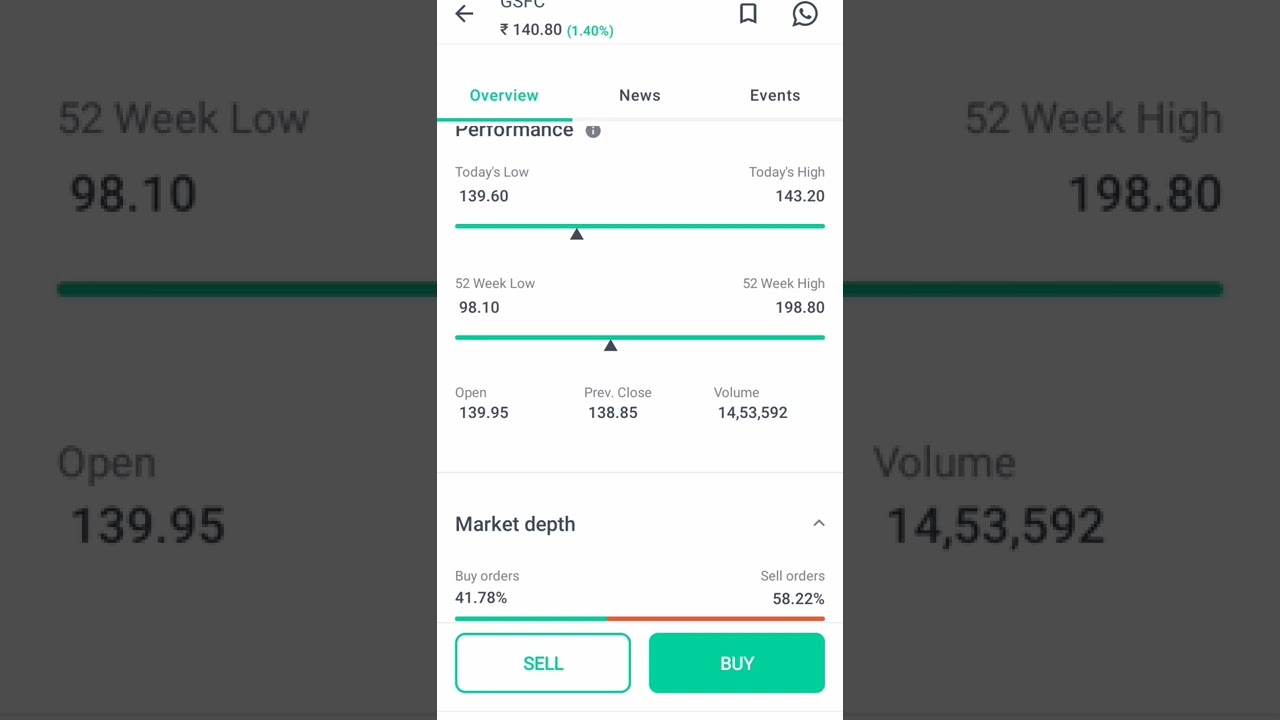
Task: Select the Overview tab
Action: (x=504, y=95)
